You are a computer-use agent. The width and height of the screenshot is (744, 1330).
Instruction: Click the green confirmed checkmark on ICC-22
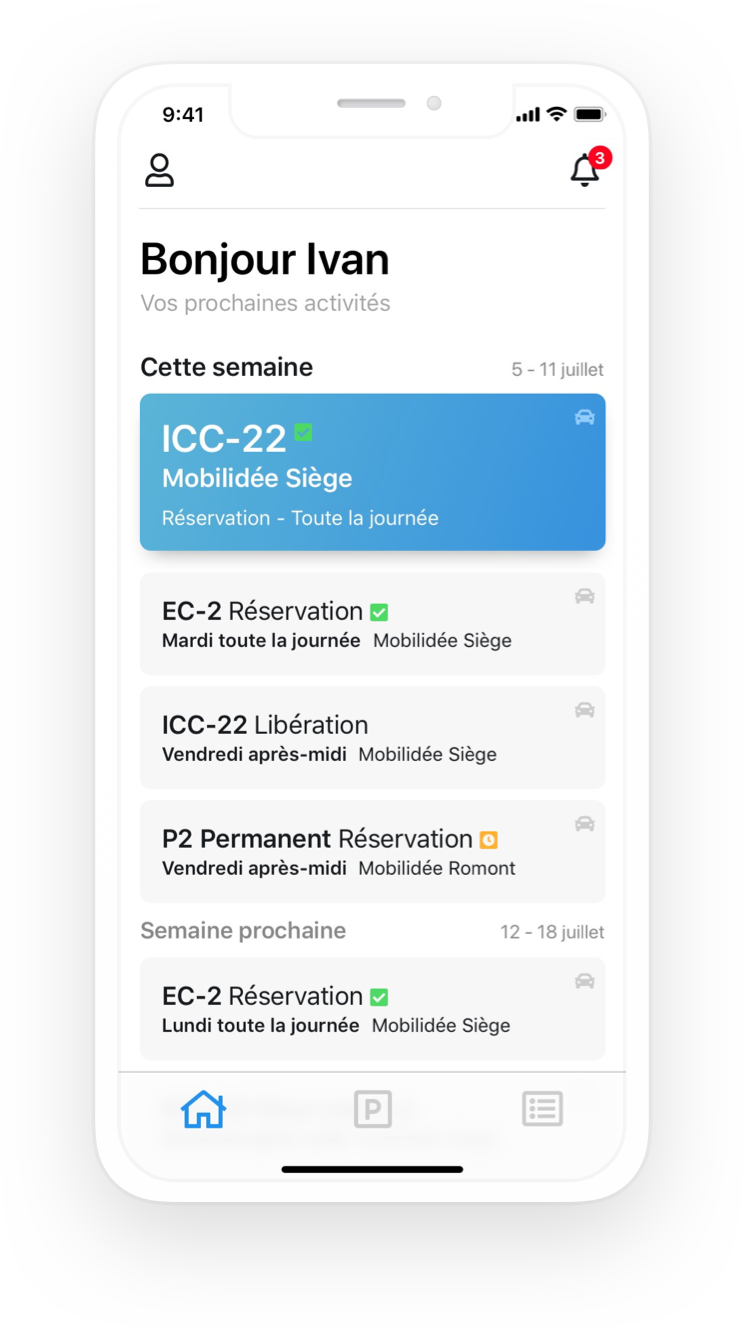(x=303, y=432)
